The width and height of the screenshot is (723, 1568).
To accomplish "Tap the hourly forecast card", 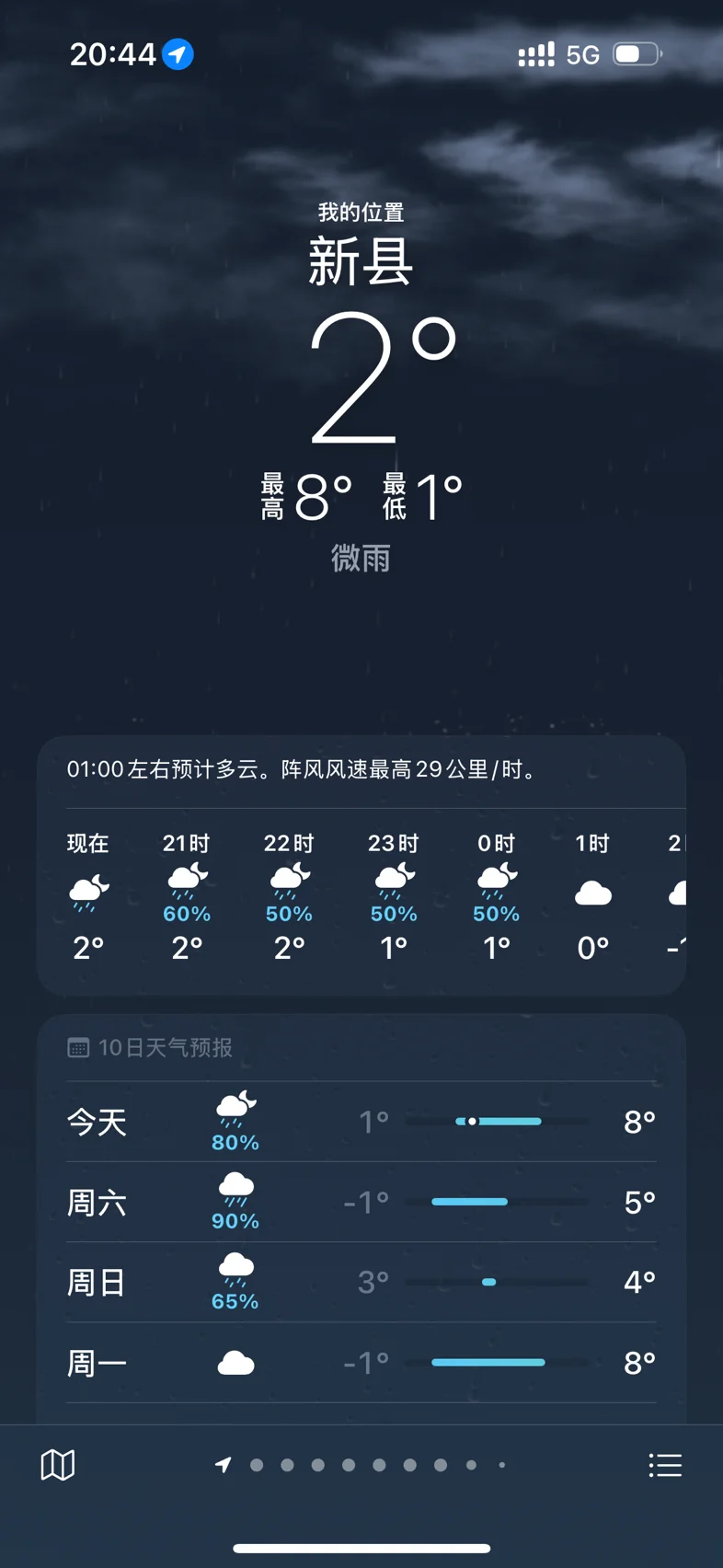I will click(361, 865).
